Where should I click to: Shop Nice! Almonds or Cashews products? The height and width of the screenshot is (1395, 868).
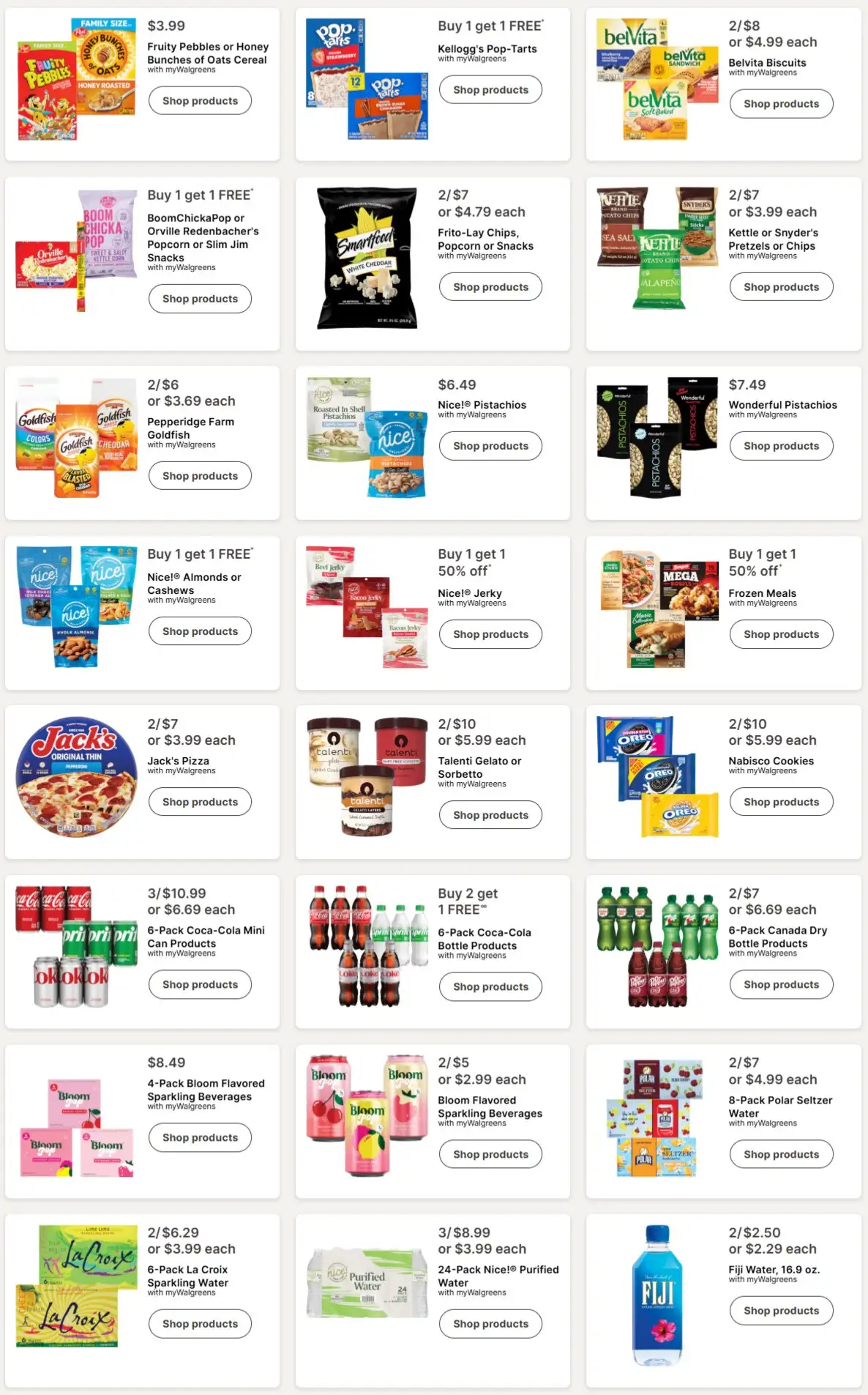point(200,631)
